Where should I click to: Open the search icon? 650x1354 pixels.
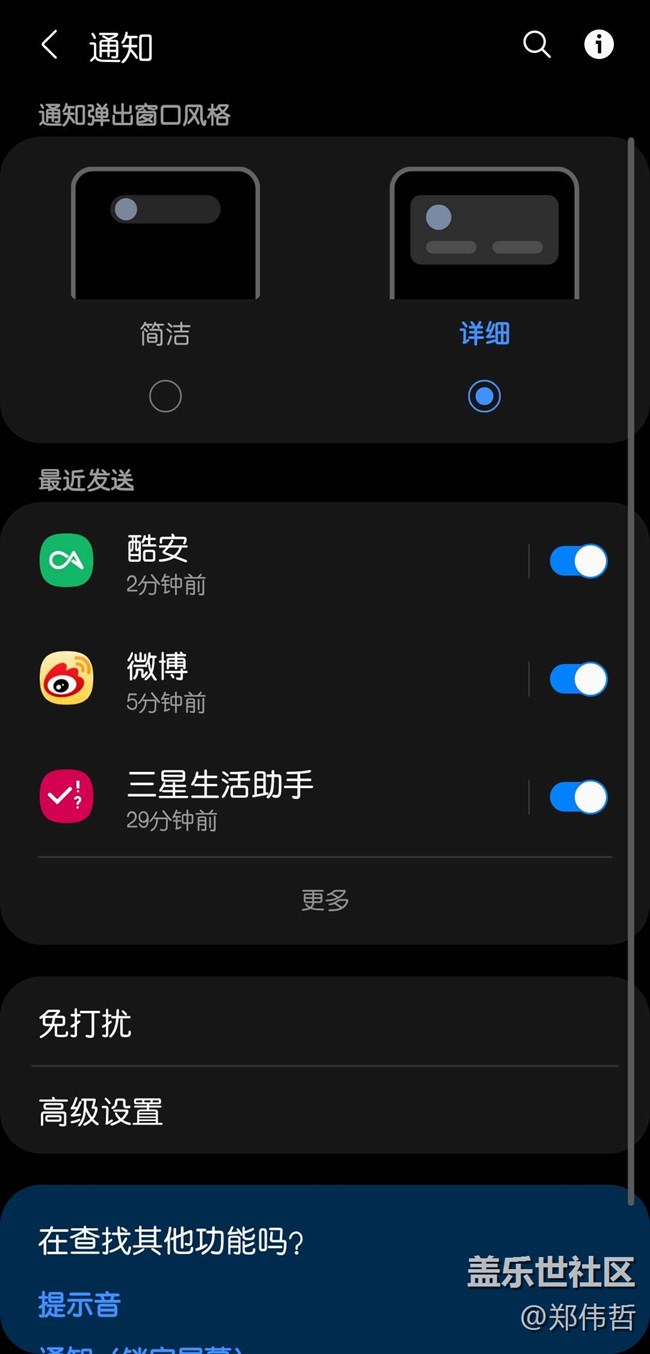point(537,45)
